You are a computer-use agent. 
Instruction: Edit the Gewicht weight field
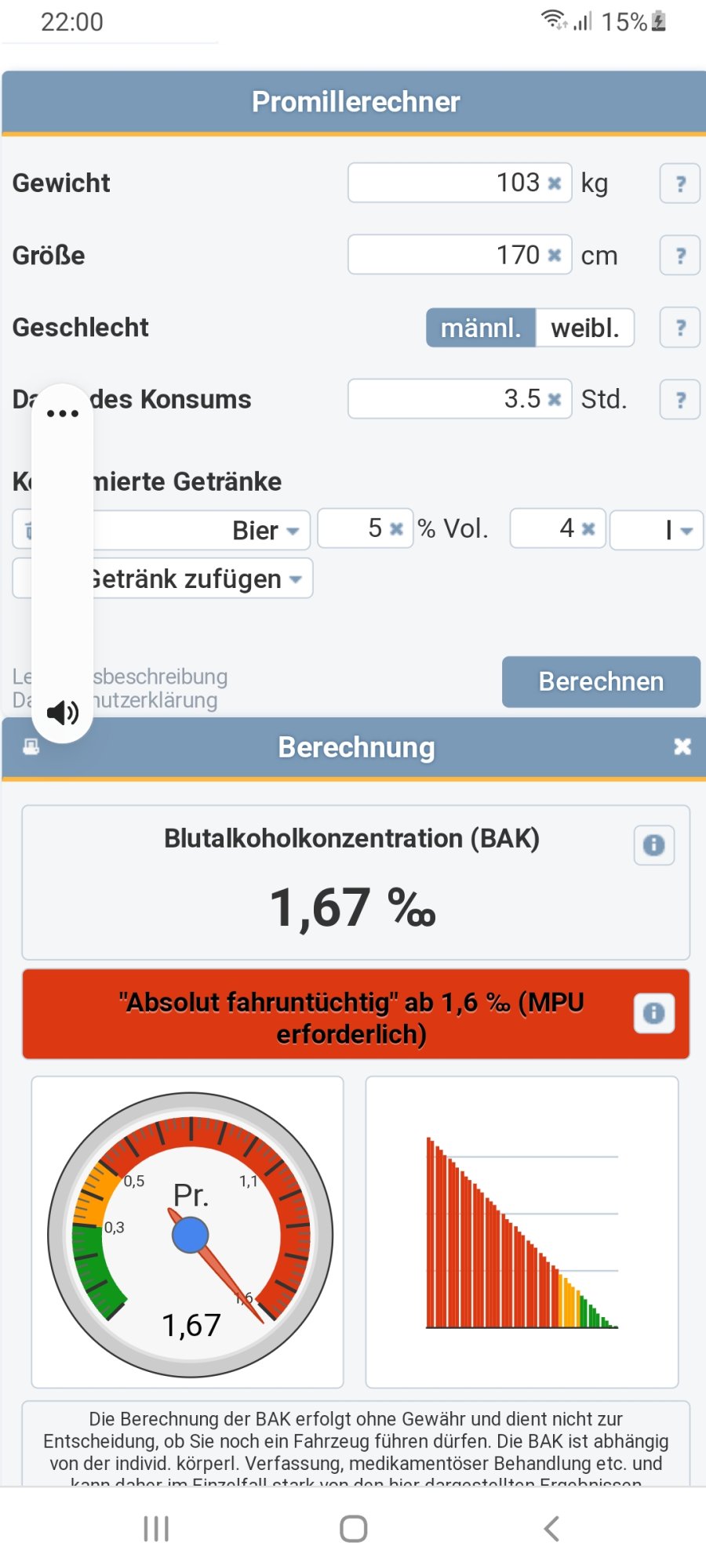click(x=447, y=183)
